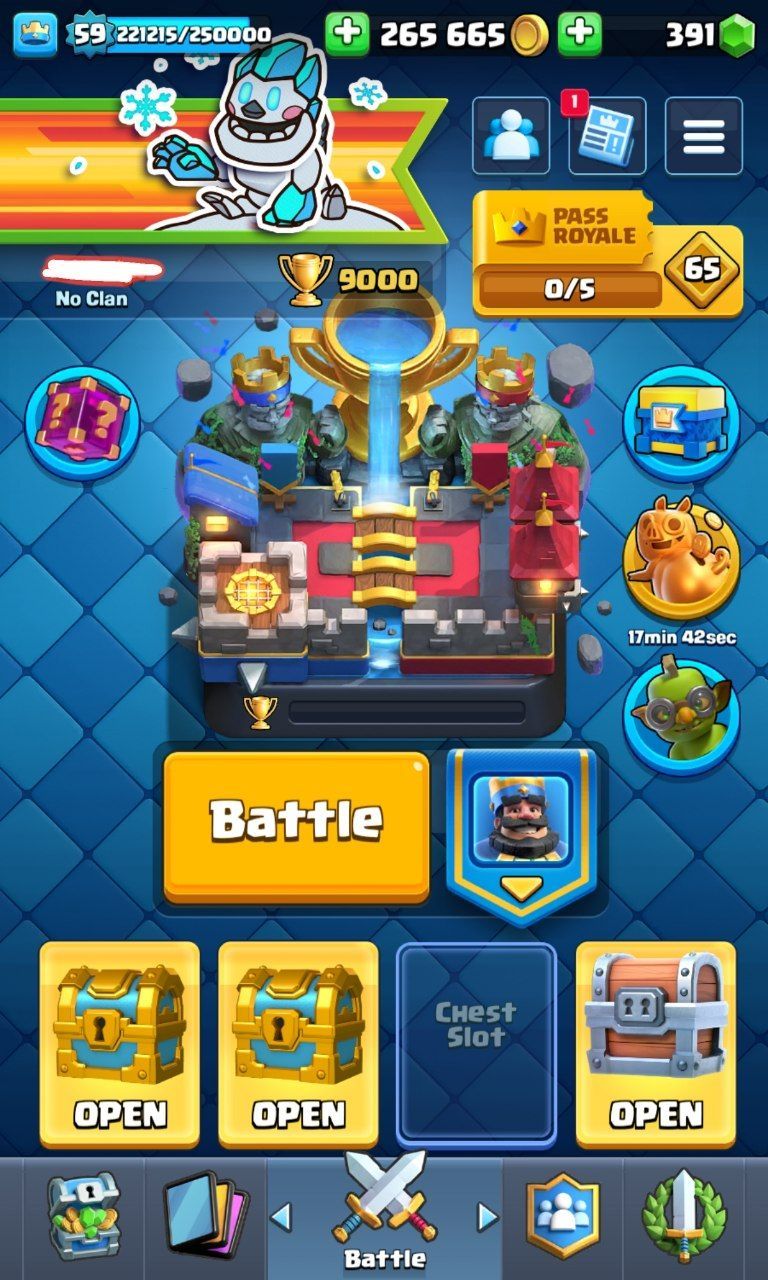Open the news icon with red badge
The height and width of the screenshot is (1280, 768).
[x=607, y=135]
